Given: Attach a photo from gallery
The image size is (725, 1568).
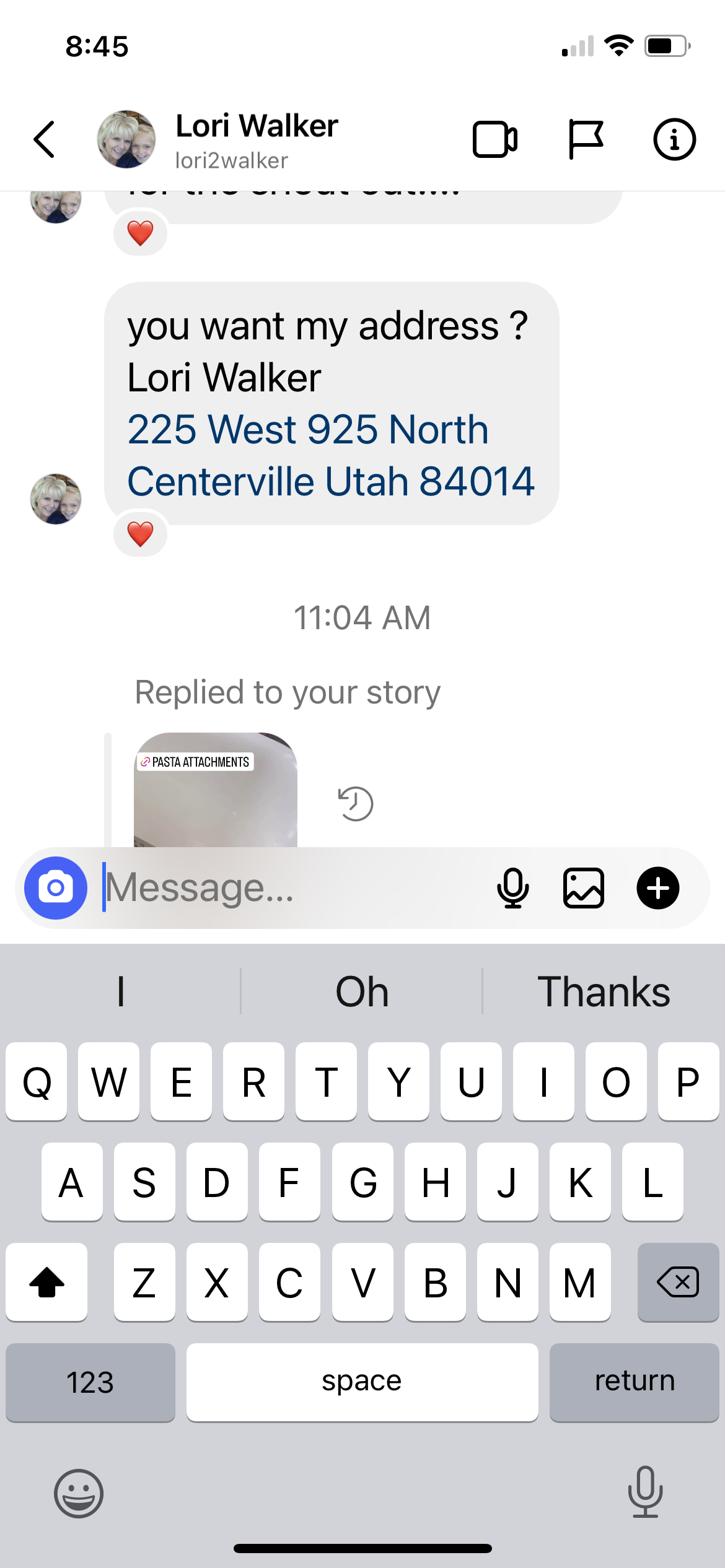Looking at the screenshot, I should pos(583,887).
